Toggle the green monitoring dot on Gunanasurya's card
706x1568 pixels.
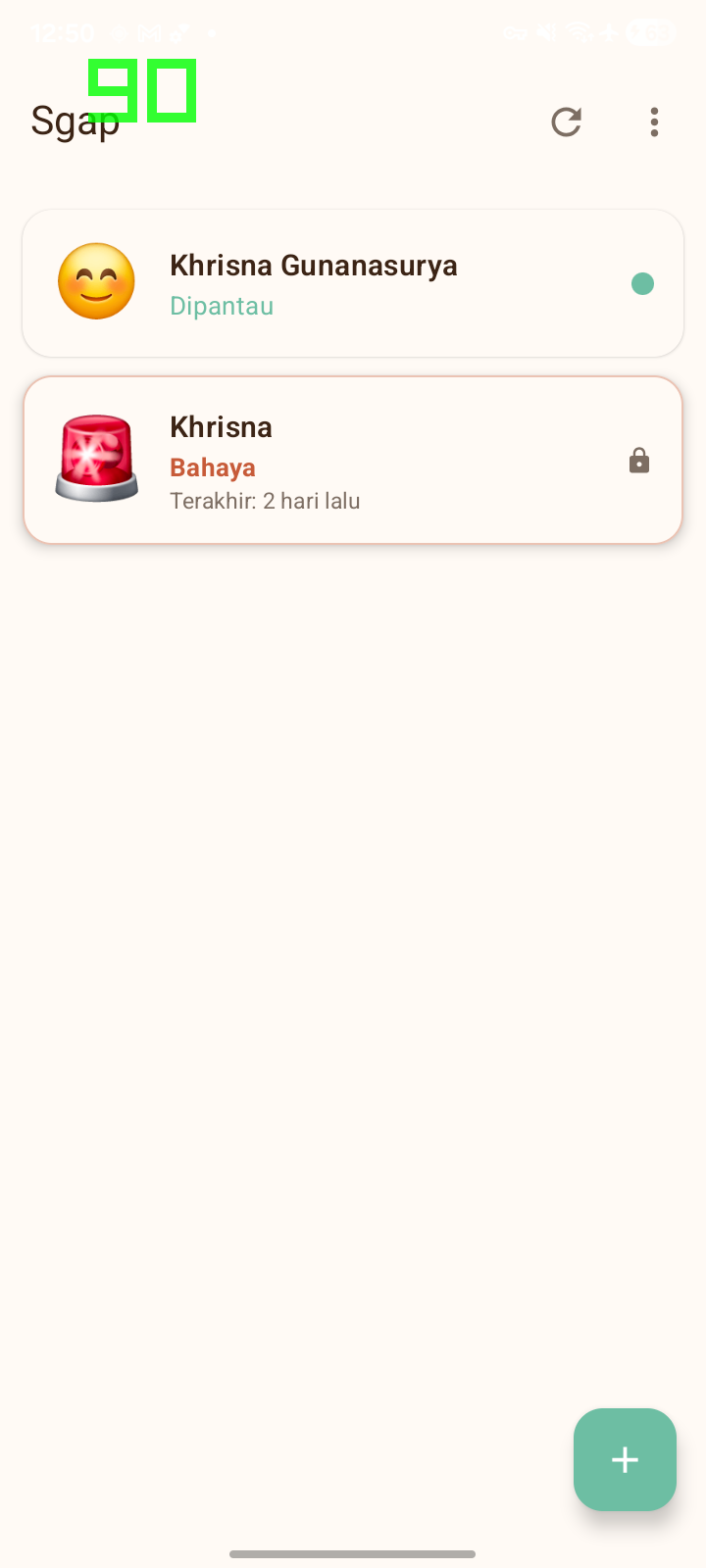click(643, 283)
